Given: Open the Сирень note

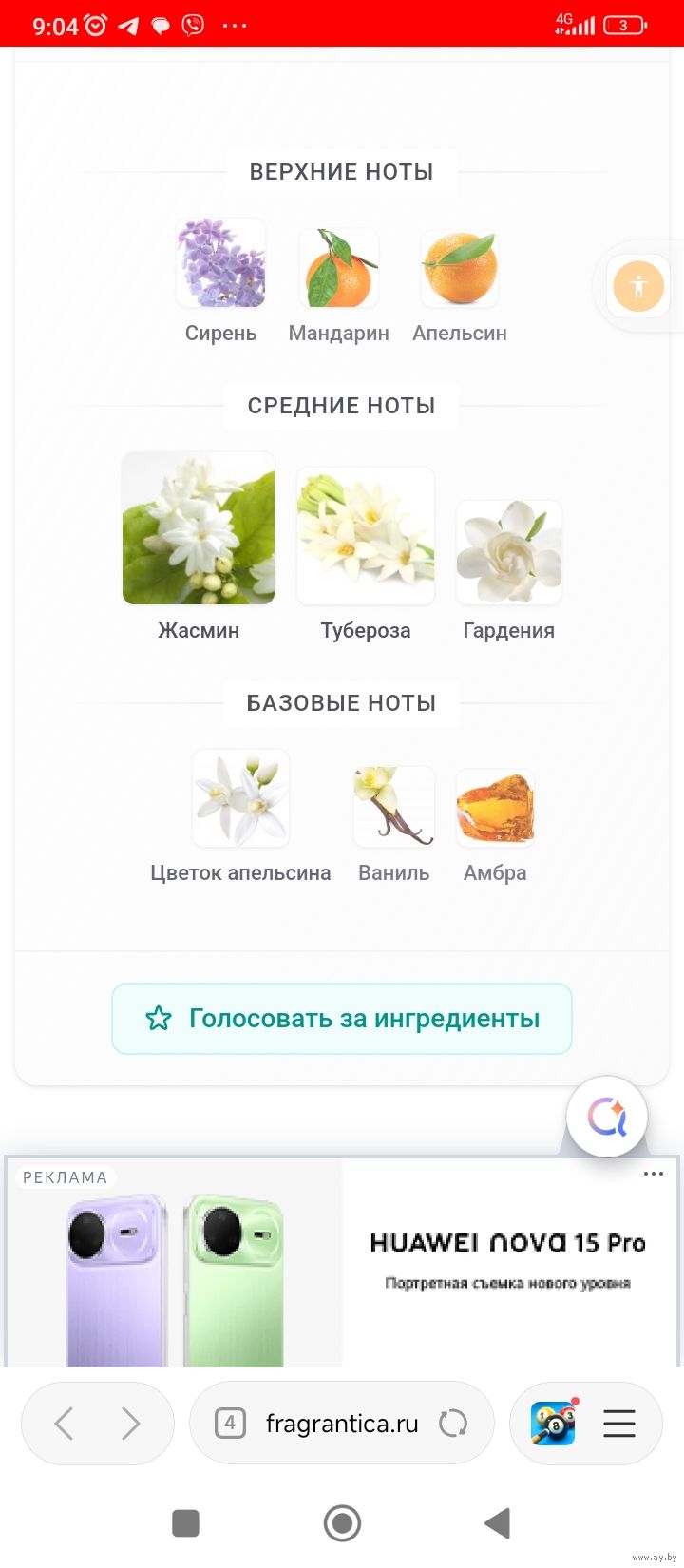Looking at the screenshot, I should 221,264.
